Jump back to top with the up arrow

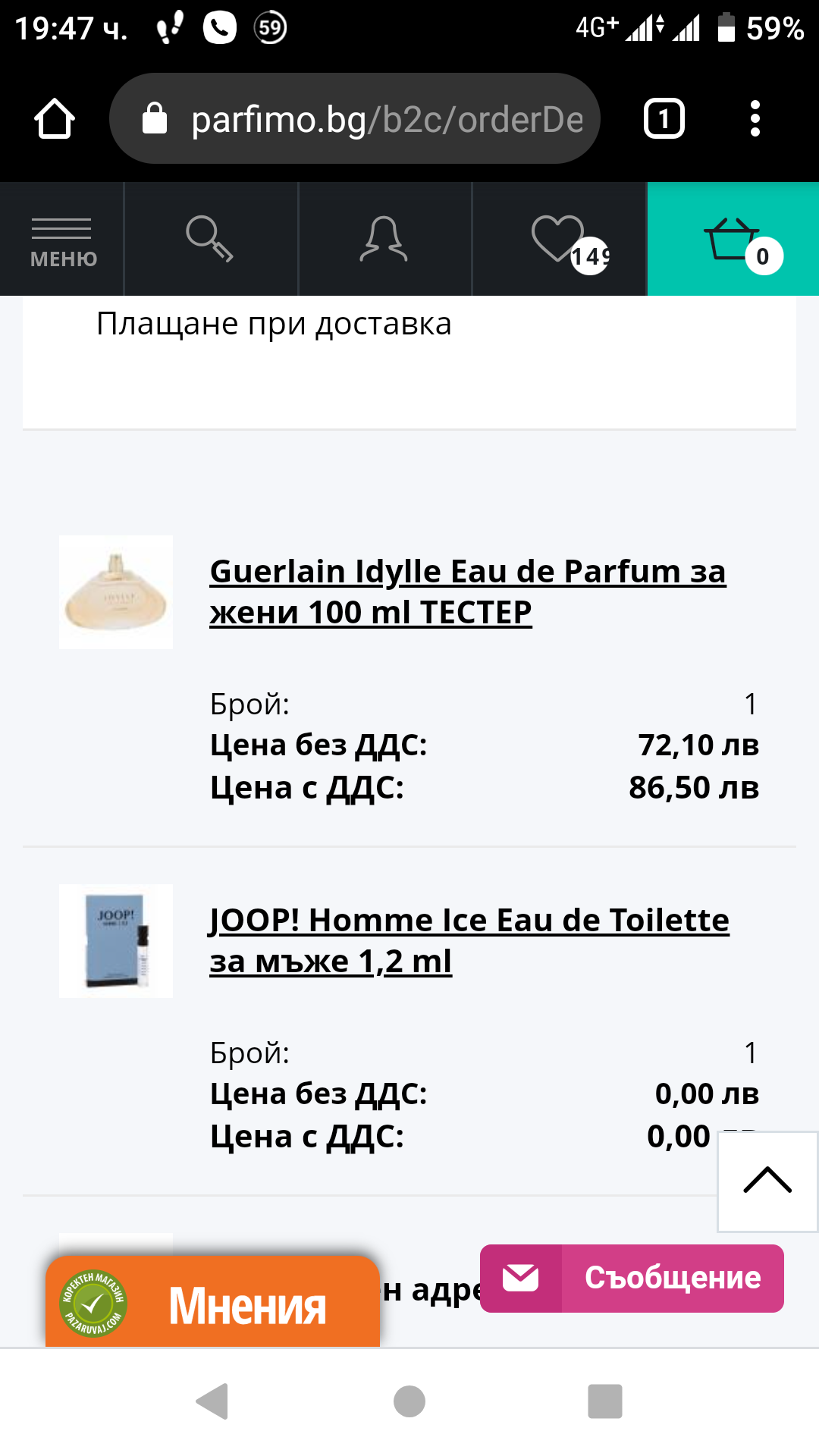point(767,1181)
